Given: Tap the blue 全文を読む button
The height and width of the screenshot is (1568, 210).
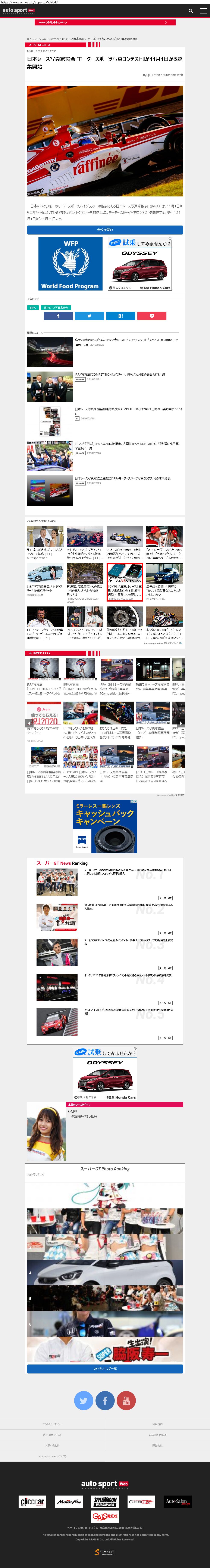Looking at the screenshot, I should (105, 229).
